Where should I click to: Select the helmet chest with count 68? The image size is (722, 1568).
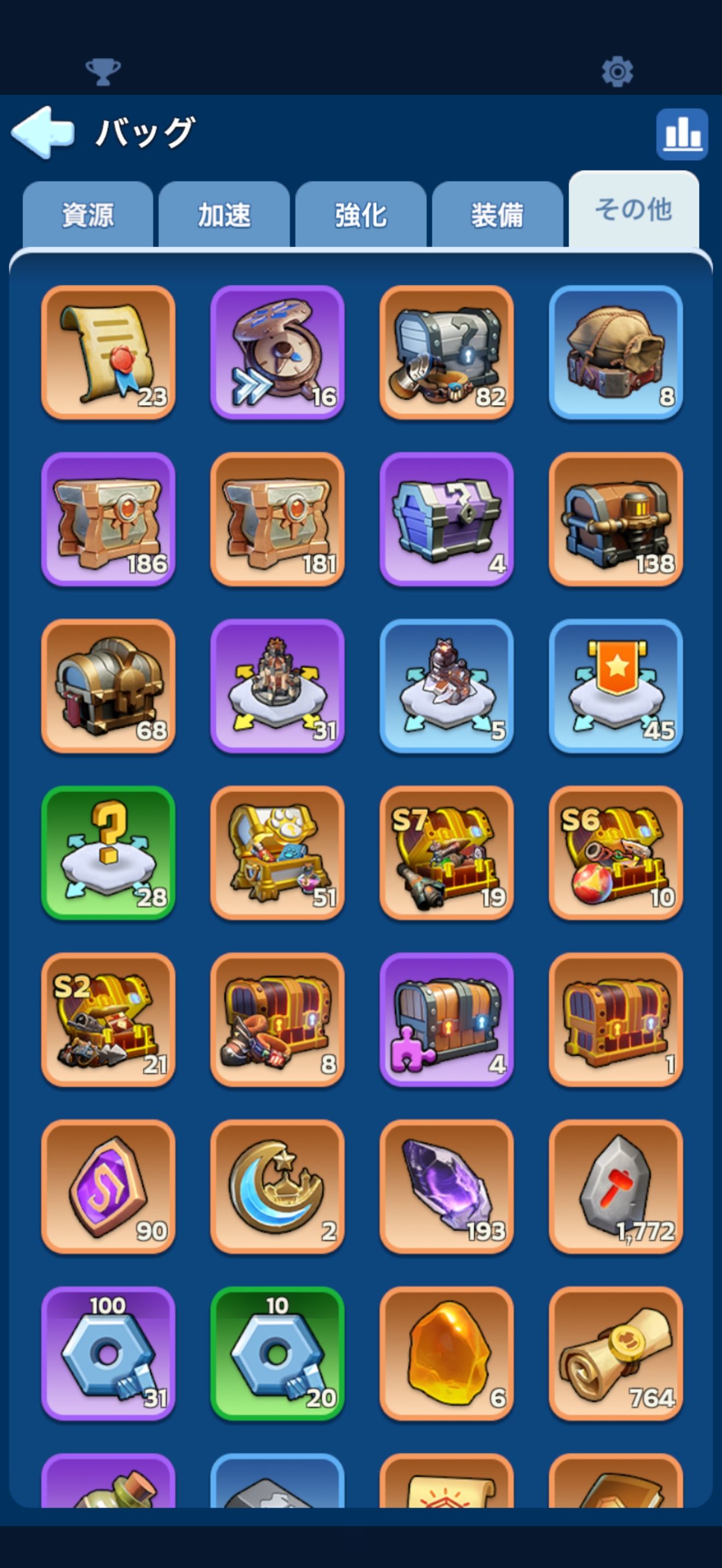click(x=108, y=686)
